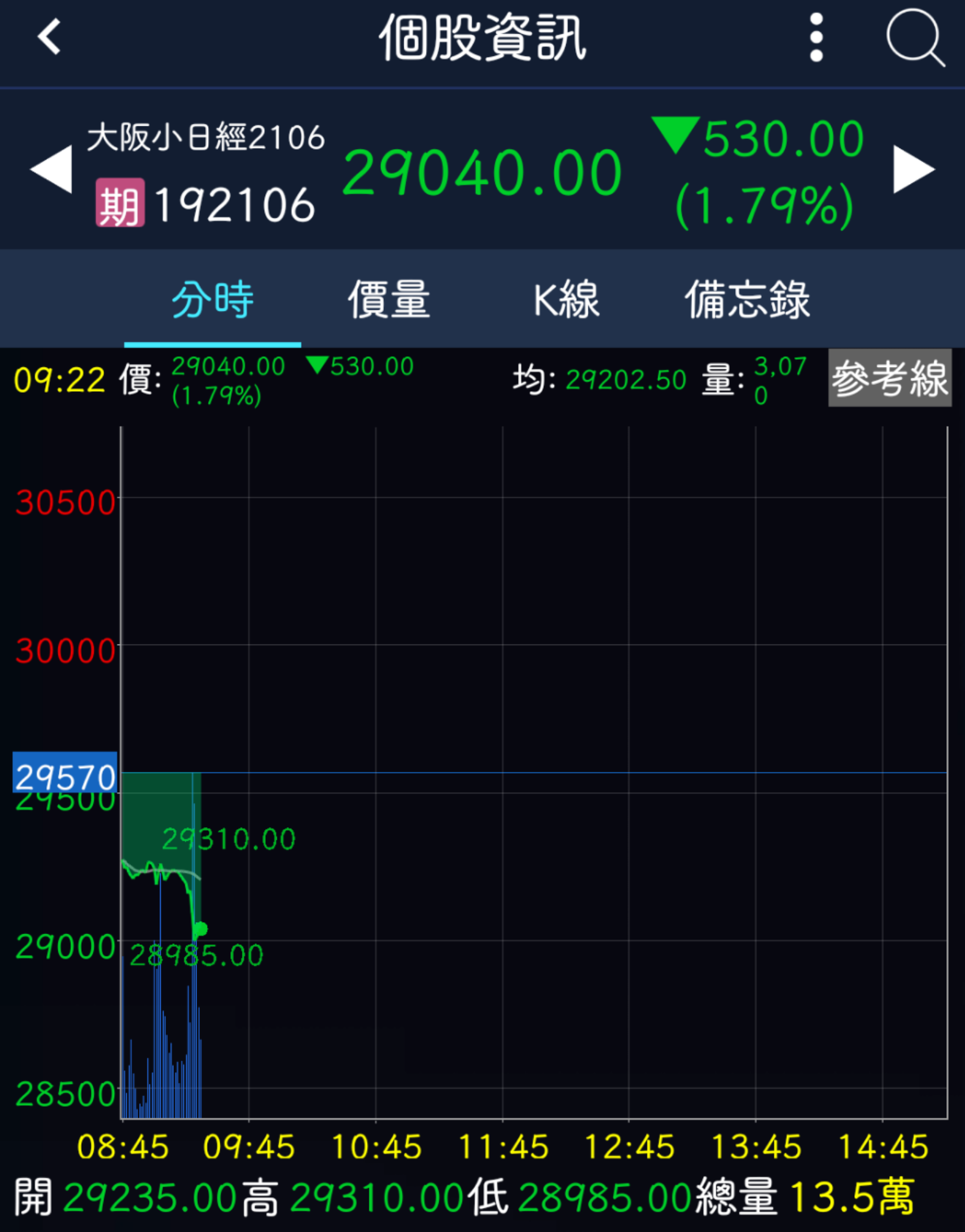965x1232 pixels.
Task: Open the 備忘錄 tab
Action: [747, 299]
